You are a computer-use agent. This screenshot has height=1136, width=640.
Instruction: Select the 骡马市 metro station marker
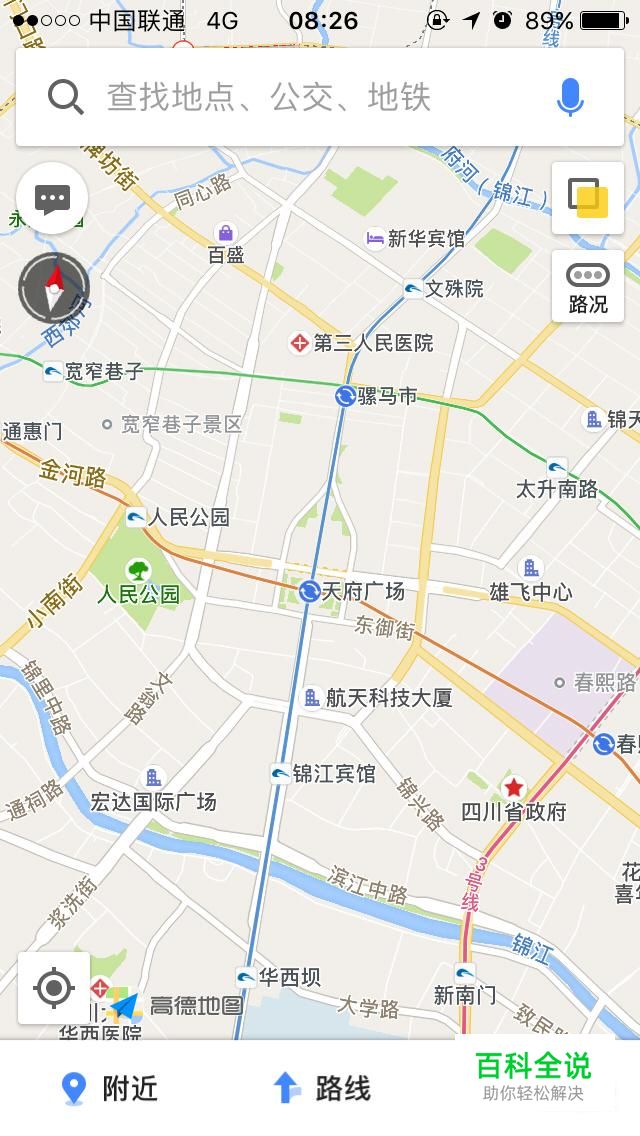[x=345, y=397]
